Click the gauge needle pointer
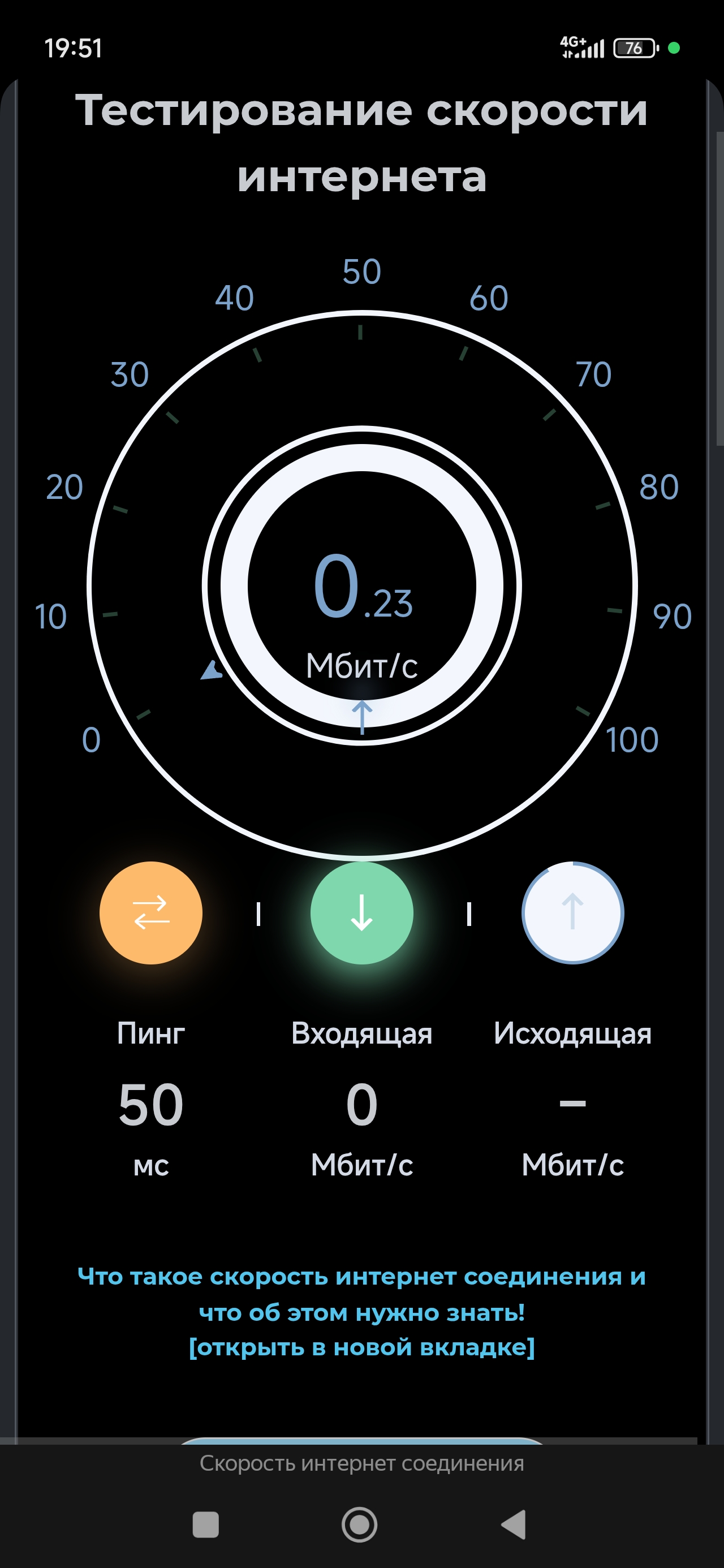 coord(213,671)
